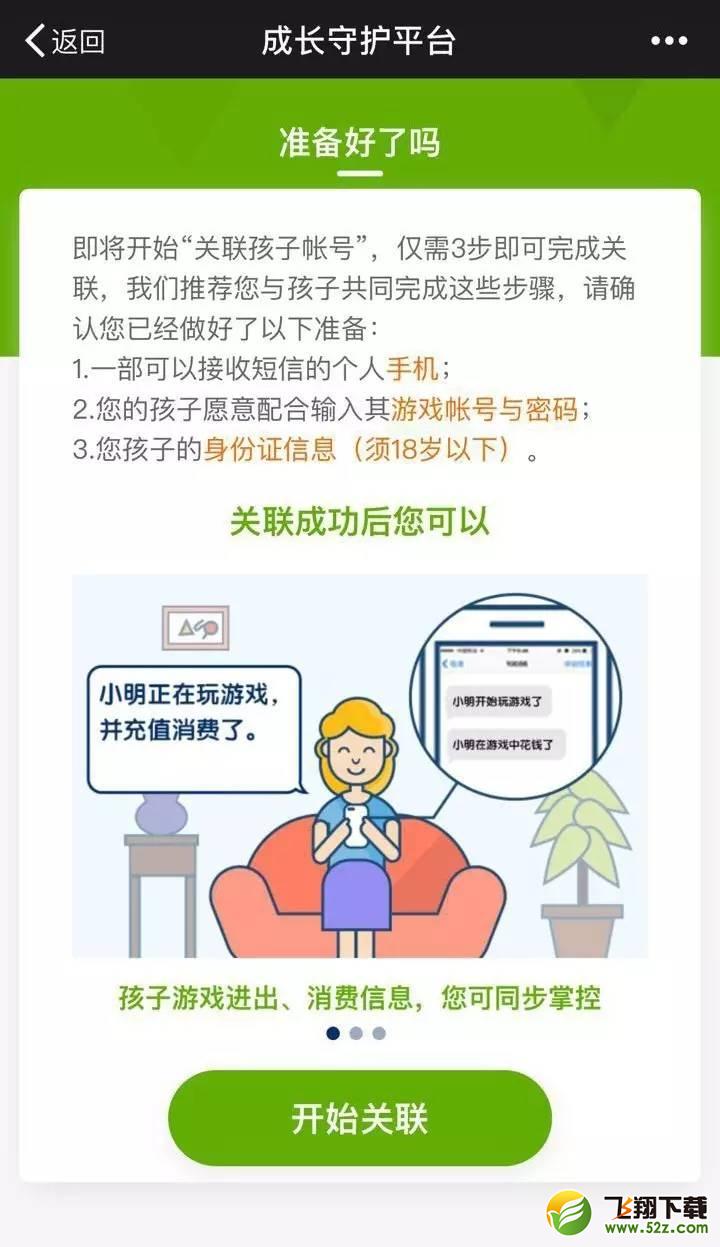Viewport: 720px width, 1247px height.
Task: Select the third carousel page dot
Action: 379,1034
